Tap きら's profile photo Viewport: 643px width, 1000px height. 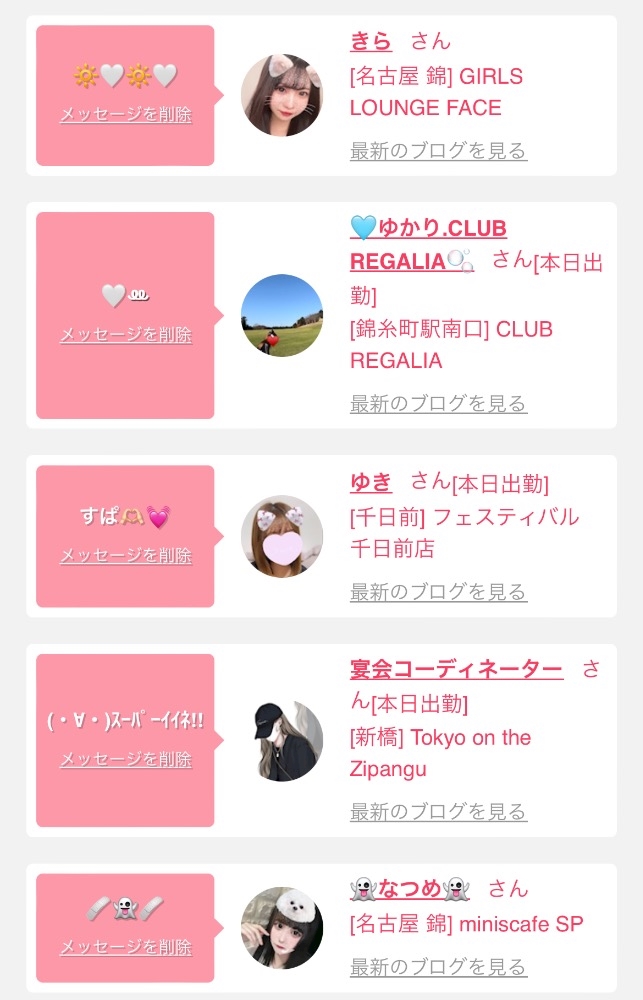tap(282, 95)
